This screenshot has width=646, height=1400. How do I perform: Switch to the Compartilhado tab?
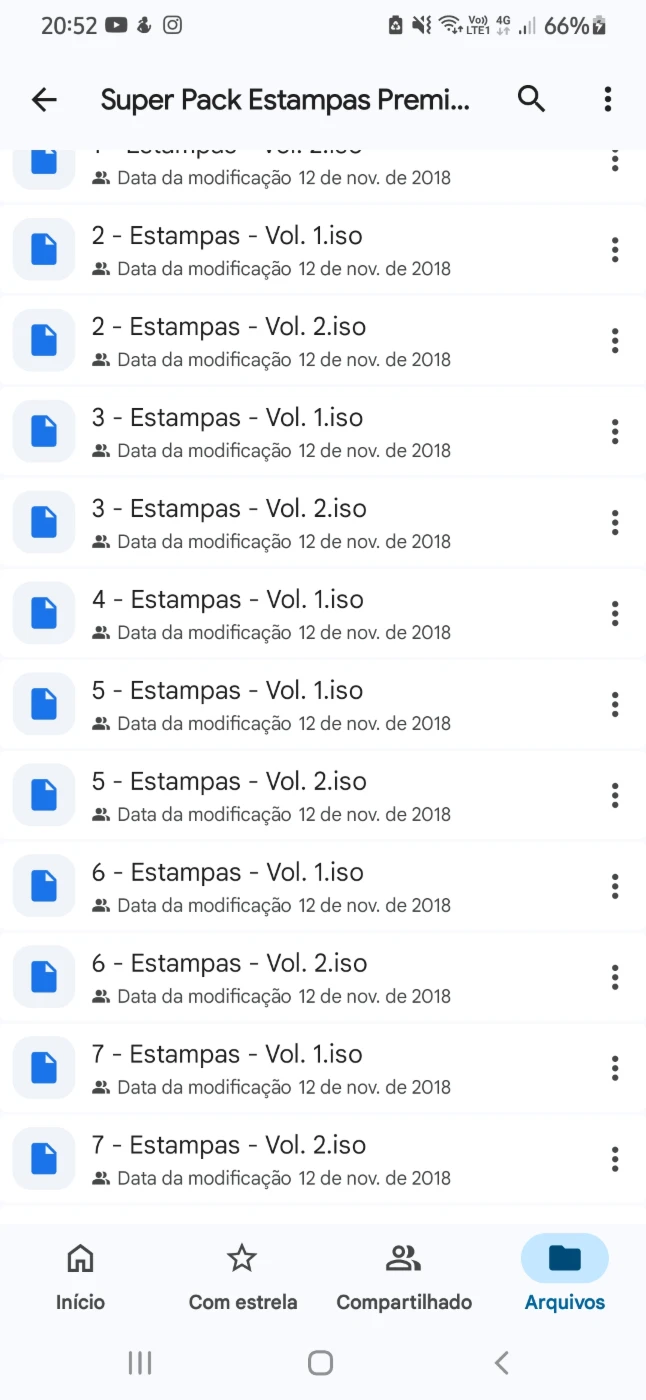[404, 1274]
